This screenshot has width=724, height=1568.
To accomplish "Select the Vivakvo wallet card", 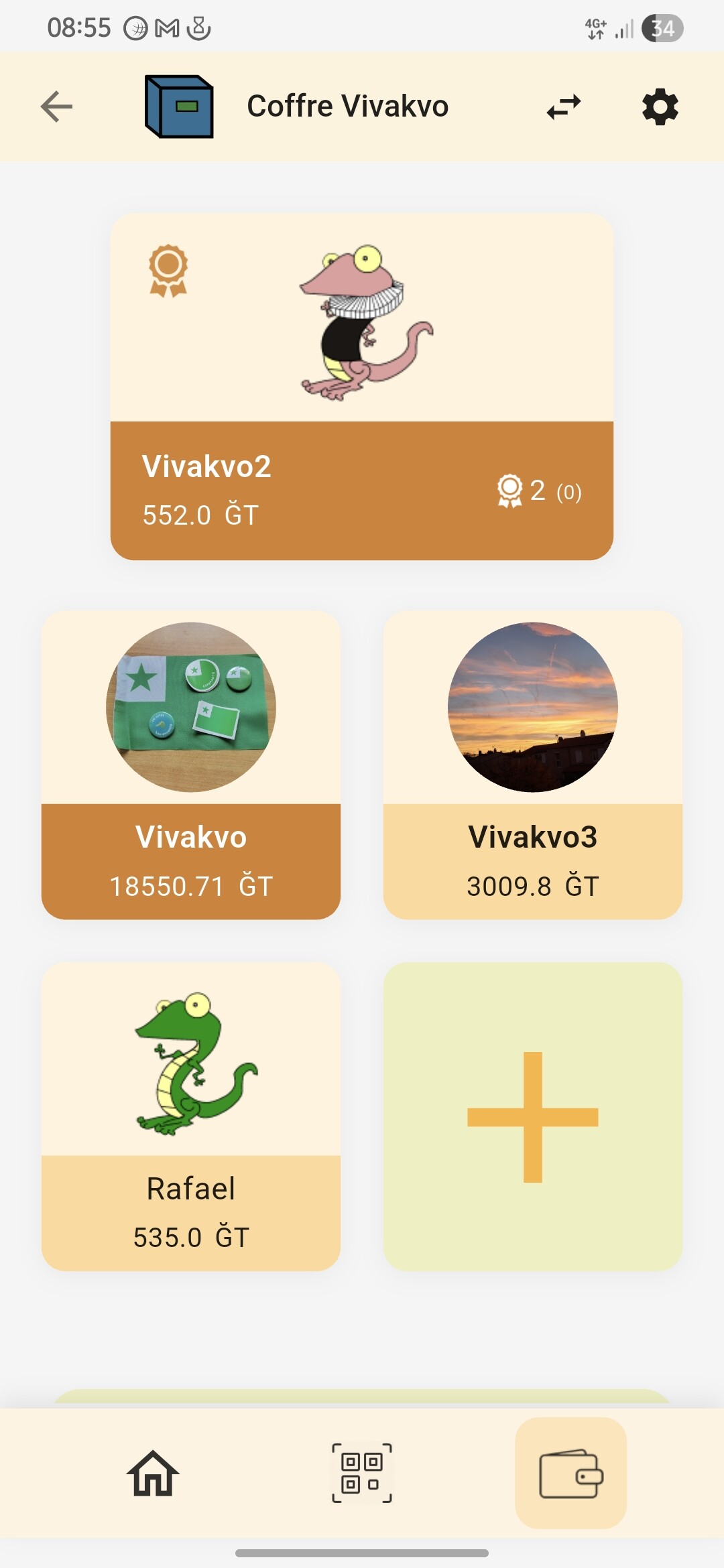I will pyautogui.click(x=191, y=765).
